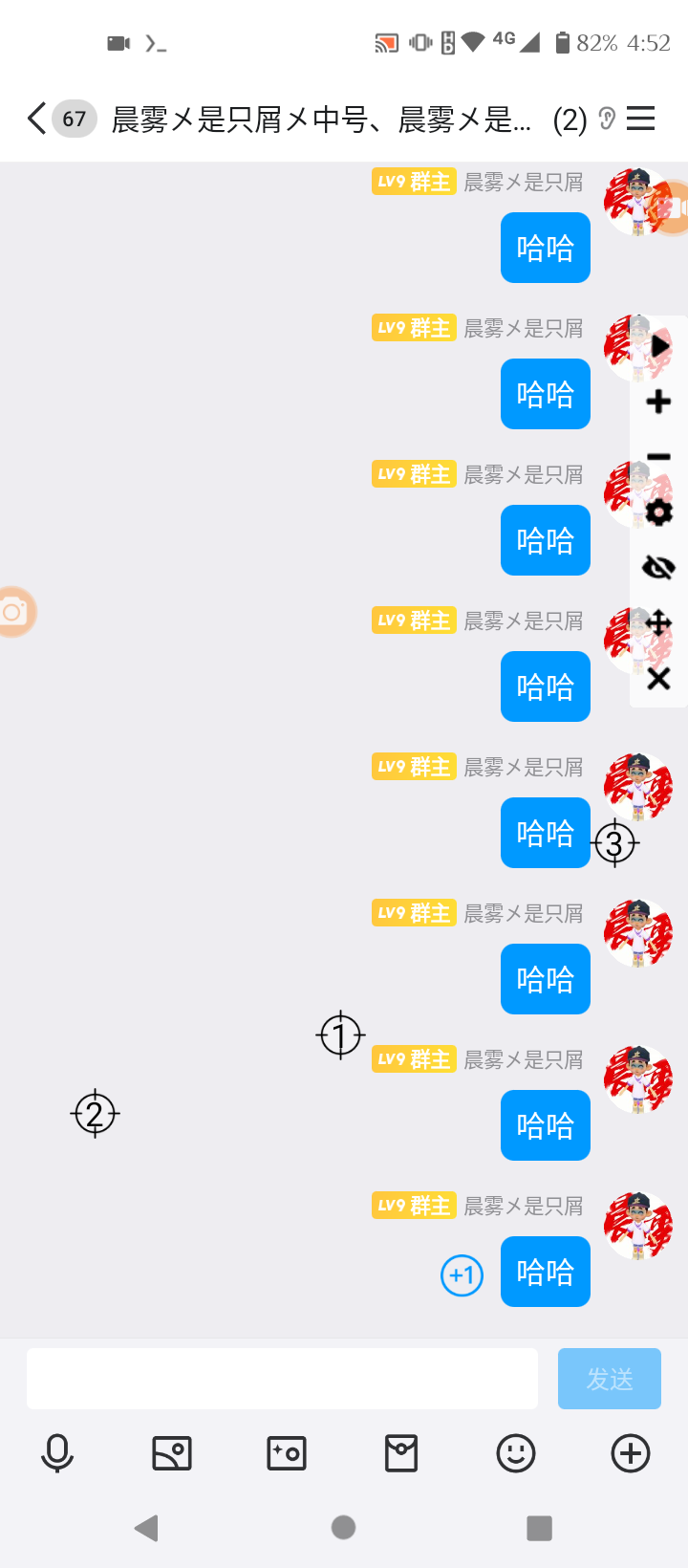Go back to the chat list
This screenshot has height=1568, width=688.
coord(36,119)
